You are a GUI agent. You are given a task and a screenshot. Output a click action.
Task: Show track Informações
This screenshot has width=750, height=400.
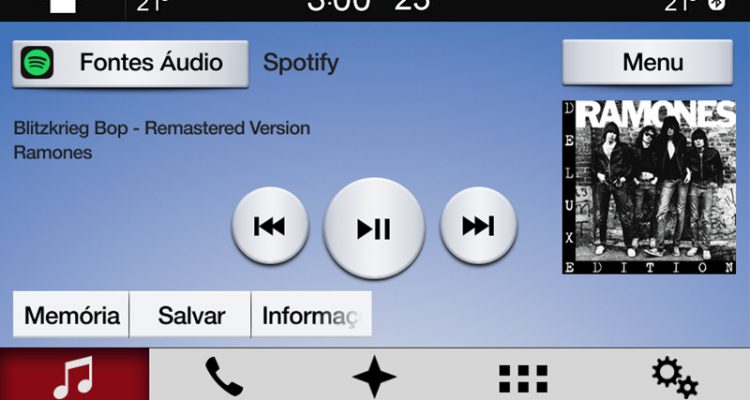tap(310, 316)
